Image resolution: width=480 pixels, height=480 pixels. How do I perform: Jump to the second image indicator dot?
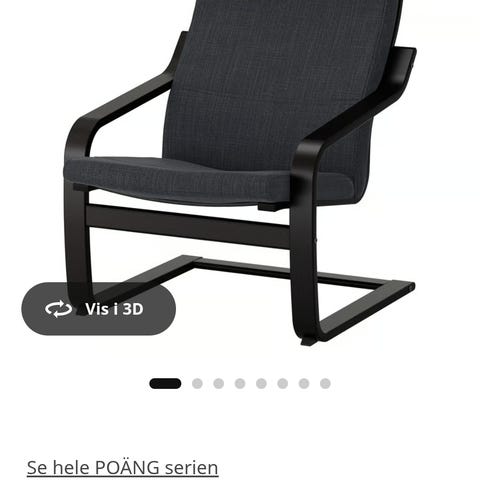(197, 384)
